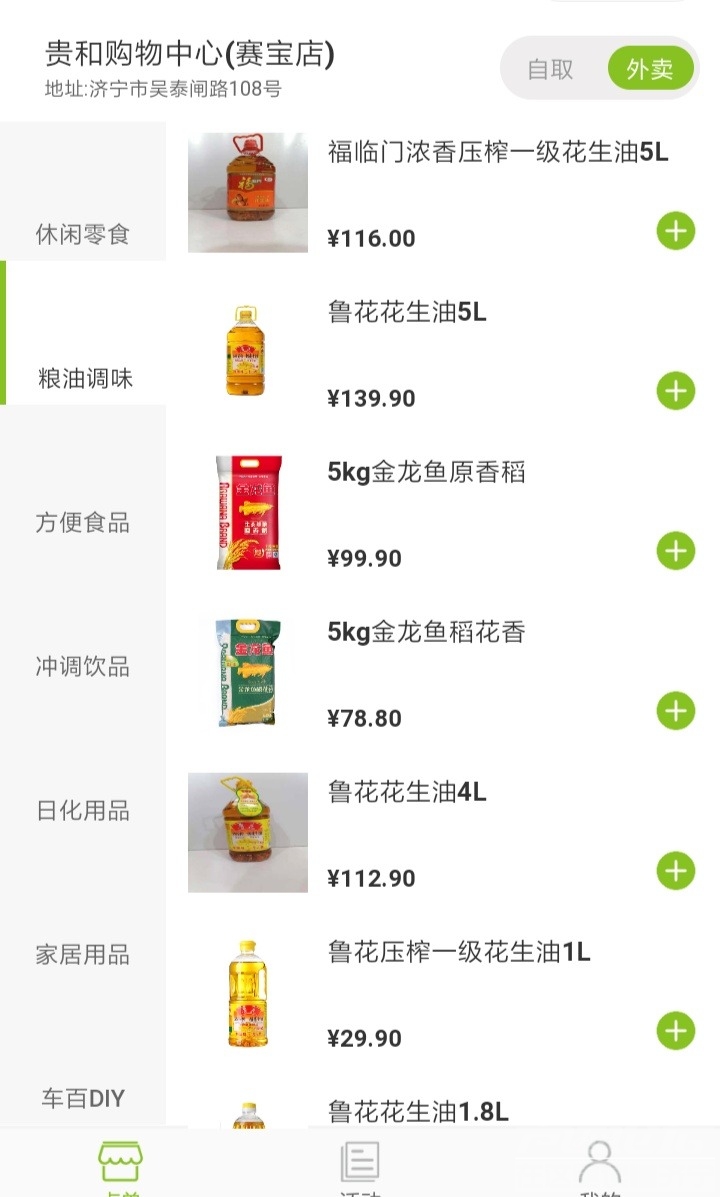Show 家居用品 products
Image resolution: width=720 pixels, height=1197 pixels.
point(83,955)
